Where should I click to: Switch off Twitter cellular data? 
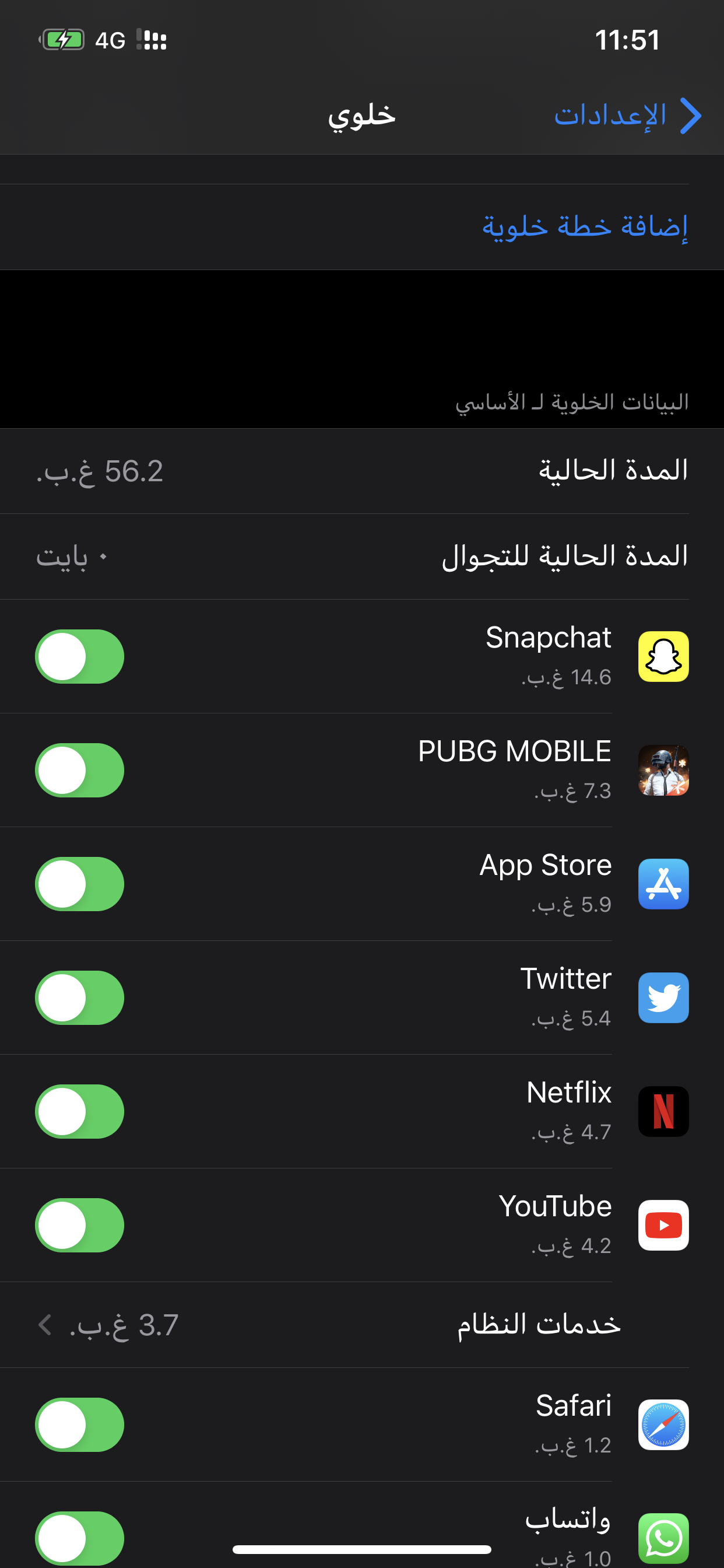click(80, 998)
